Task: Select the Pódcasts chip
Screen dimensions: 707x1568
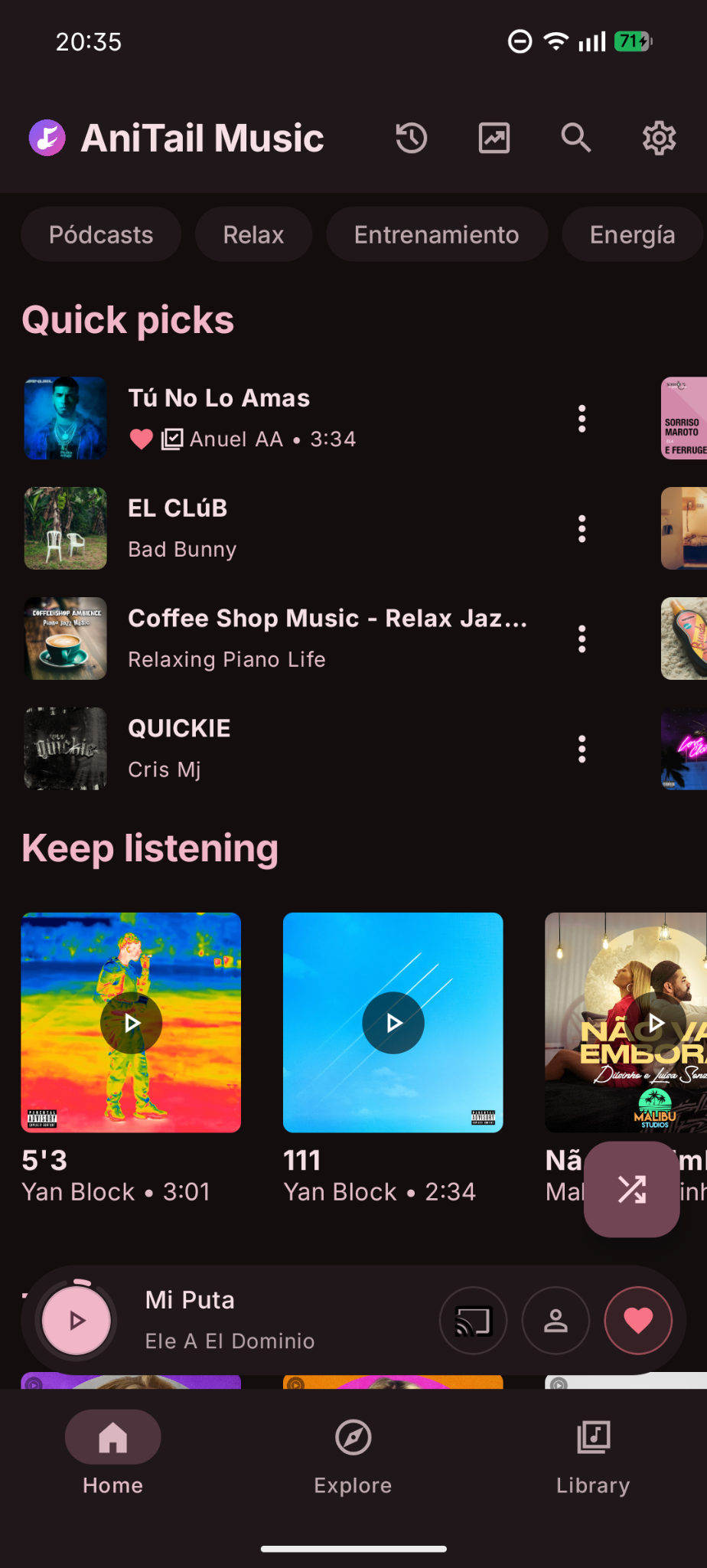Action: pos(101,234)
